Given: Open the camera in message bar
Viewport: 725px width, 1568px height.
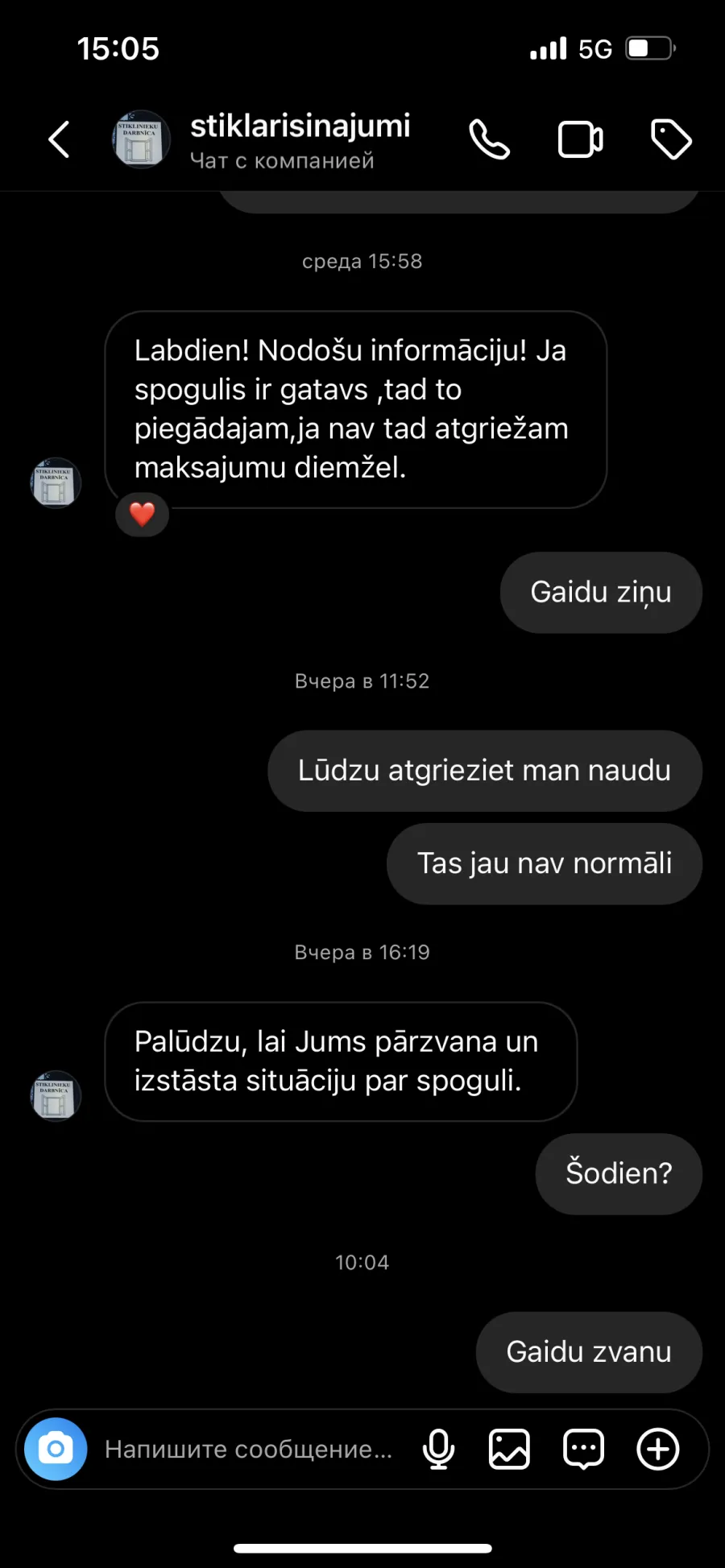Looking at the screenshot, I should tap(56, 1449).
